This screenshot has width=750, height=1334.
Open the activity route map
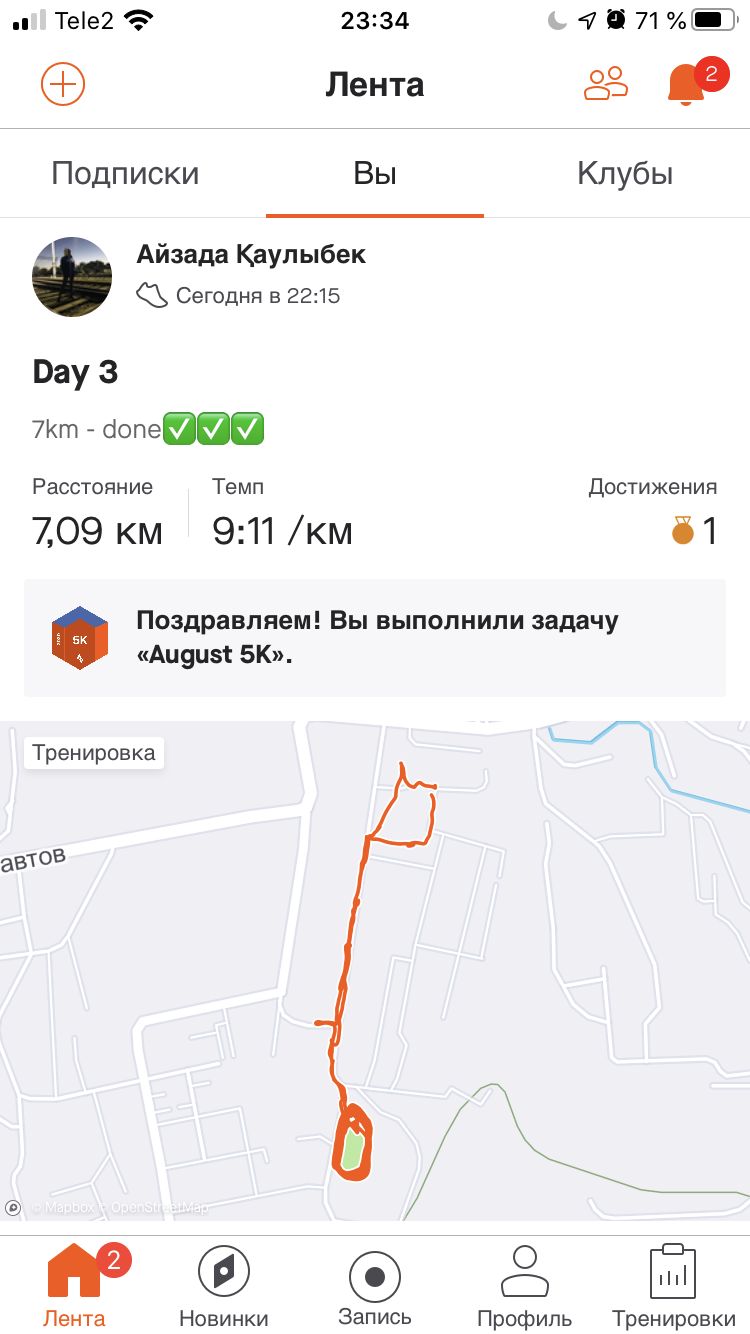coord(375,970)
